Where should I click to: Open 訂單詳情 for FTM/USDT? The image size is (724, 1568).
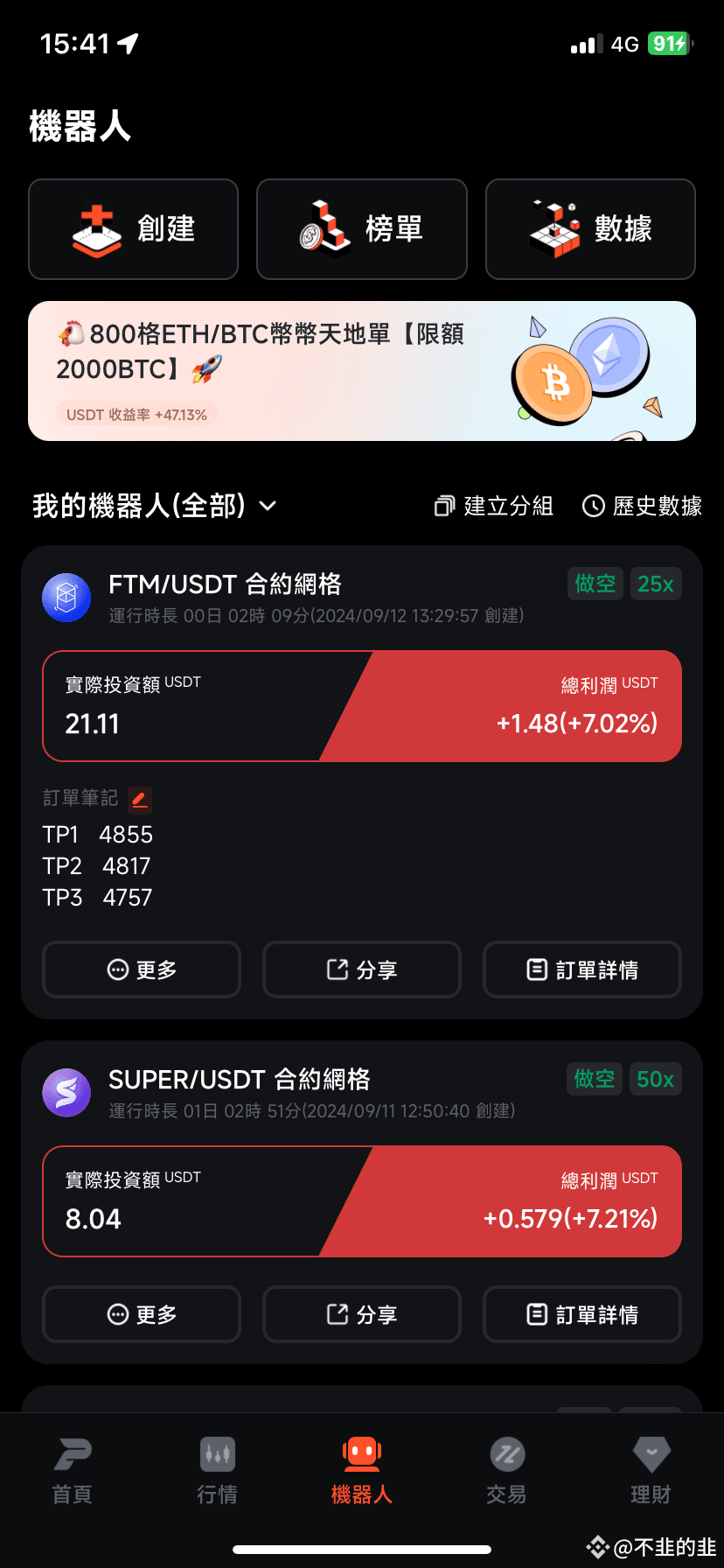[582, 969]
